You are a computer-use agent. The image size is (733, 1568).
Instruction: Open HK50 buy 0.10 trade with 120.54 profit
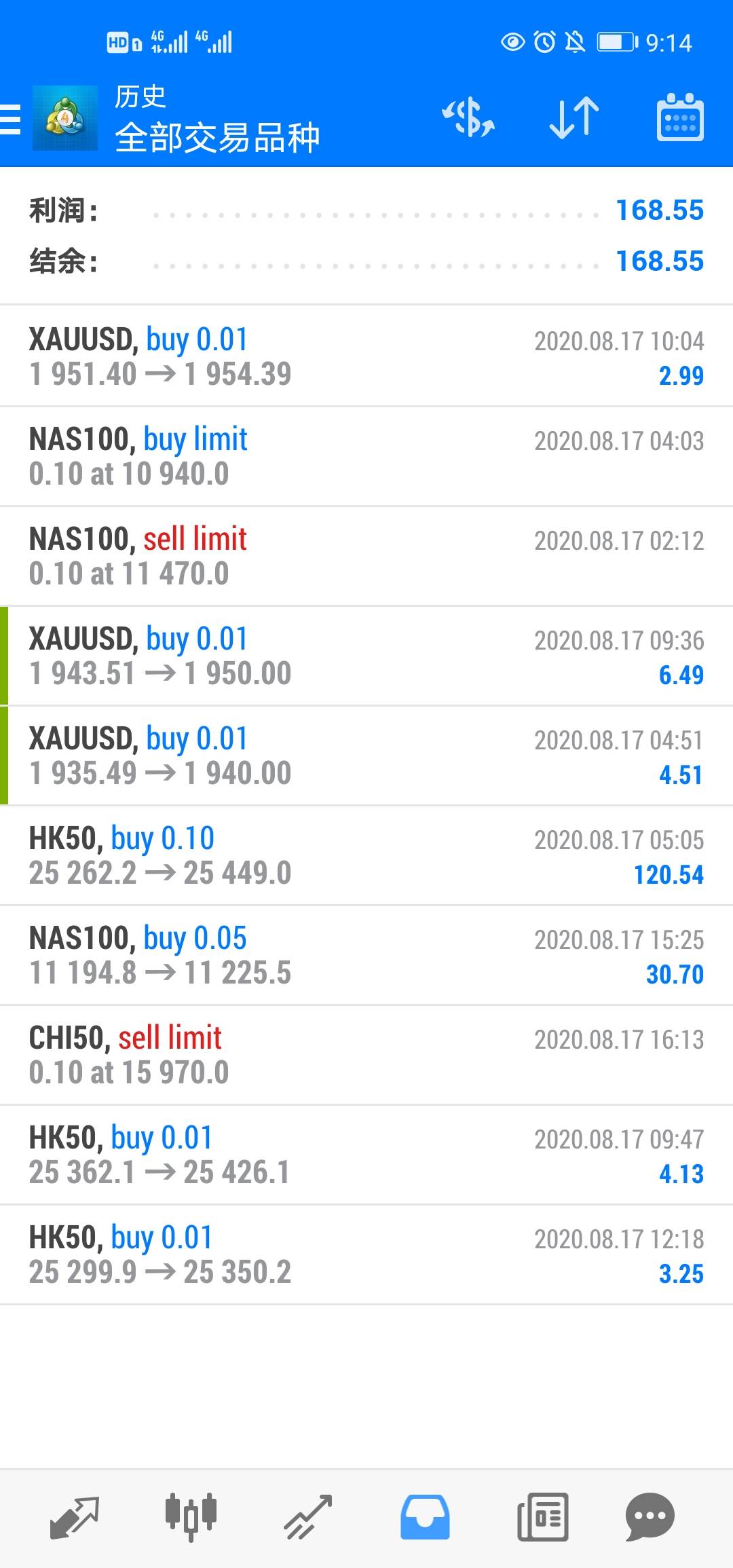[x=366, y=855]
